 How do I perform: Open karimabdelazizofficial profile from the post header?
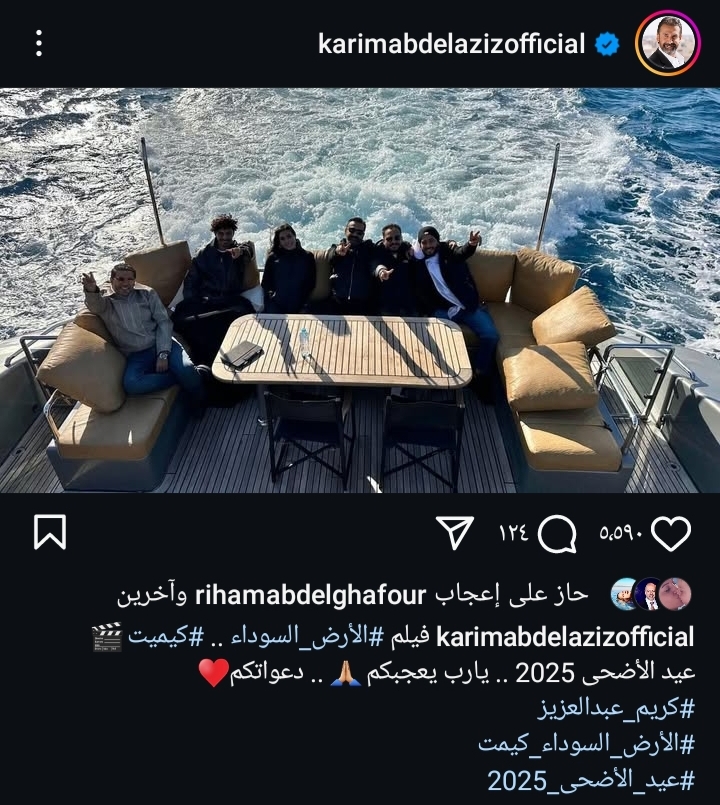(451, 44)
